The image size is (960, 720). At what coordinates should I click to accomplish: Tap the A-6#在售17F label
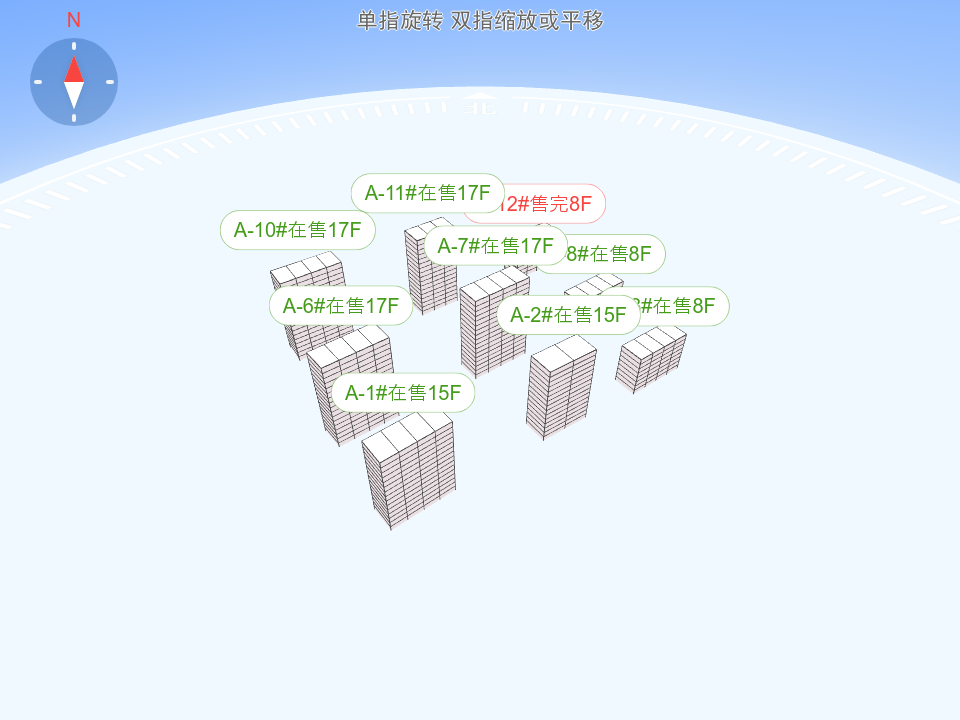click(x=340, y=305)
